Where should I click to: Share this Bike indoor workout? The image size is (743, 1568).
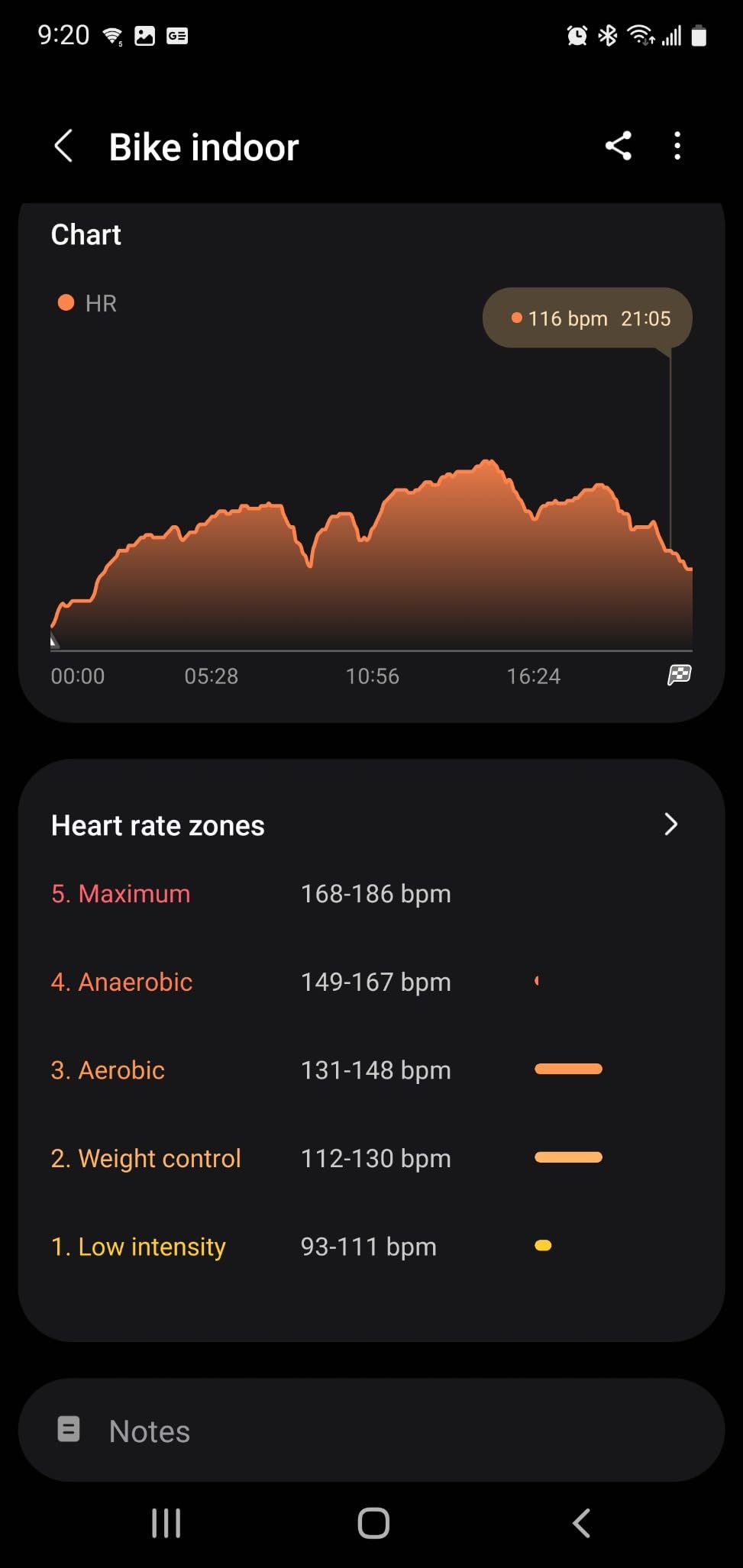tap(618, 146)
